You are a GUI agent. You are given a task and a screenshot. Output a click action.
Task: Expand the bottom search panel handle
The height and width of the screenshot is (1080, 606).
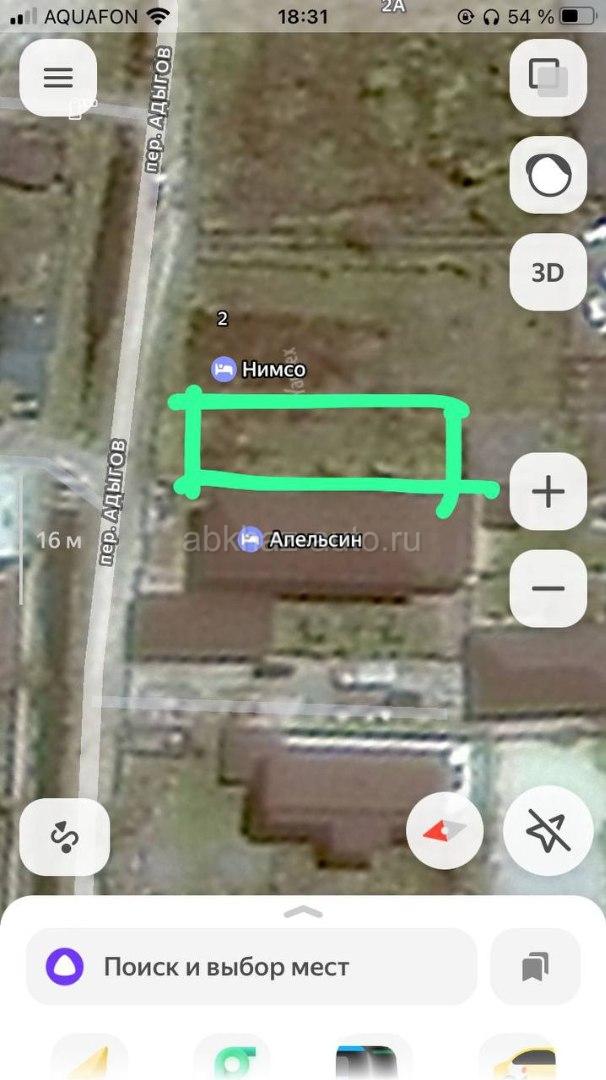(x=303, y=912)
